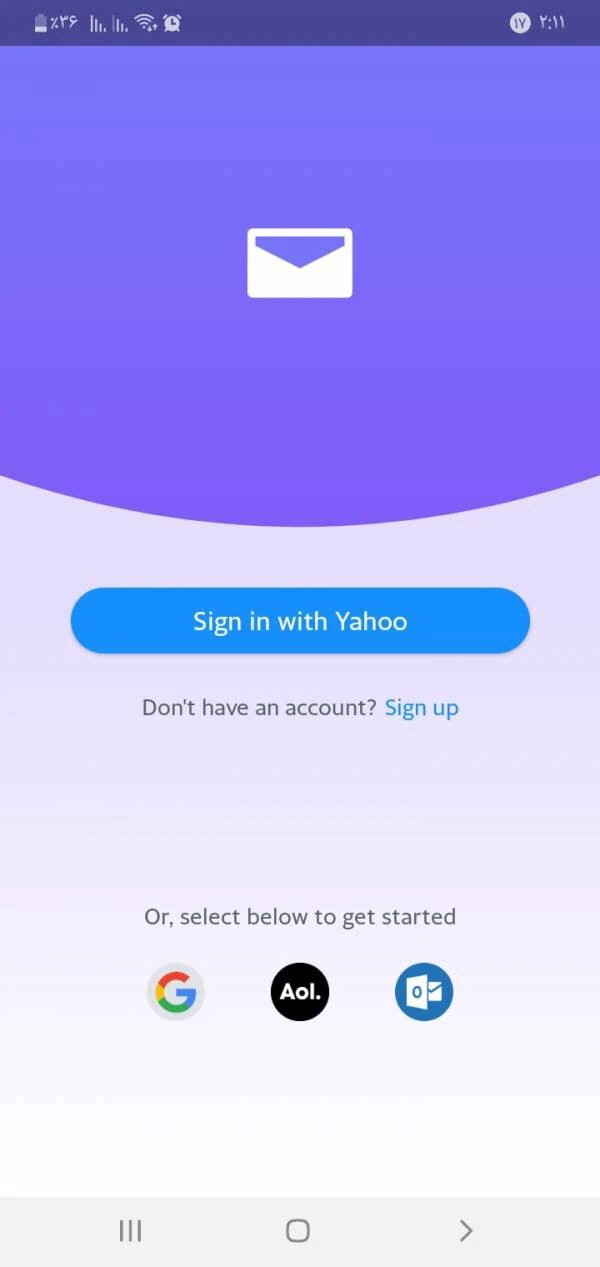Viewport: 600px width, 1267px height.
Task: Select the Outlook account option
Action: pyautogui.click(x=424, y=992)
